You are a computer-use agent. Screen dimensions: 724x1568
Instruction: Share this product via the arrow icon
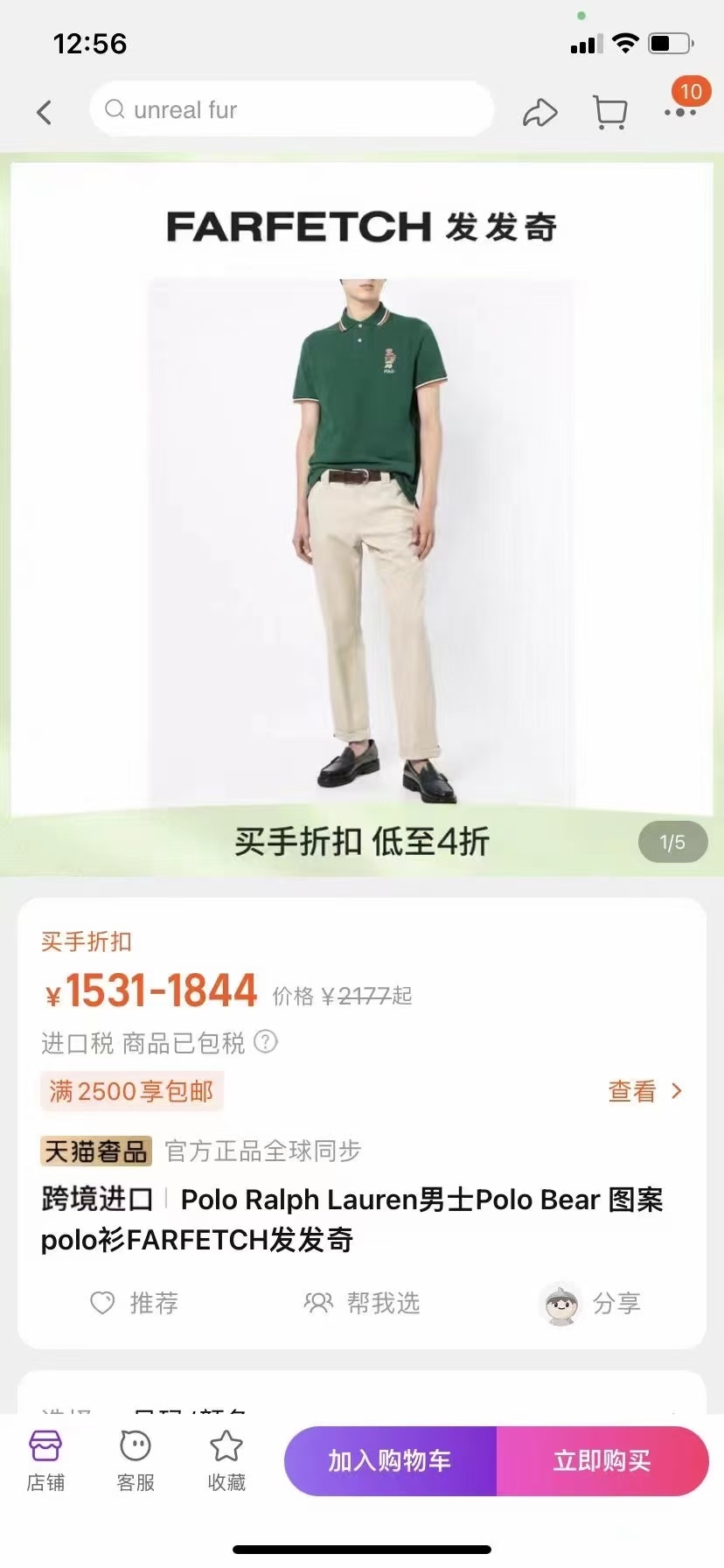pos(540,113)
